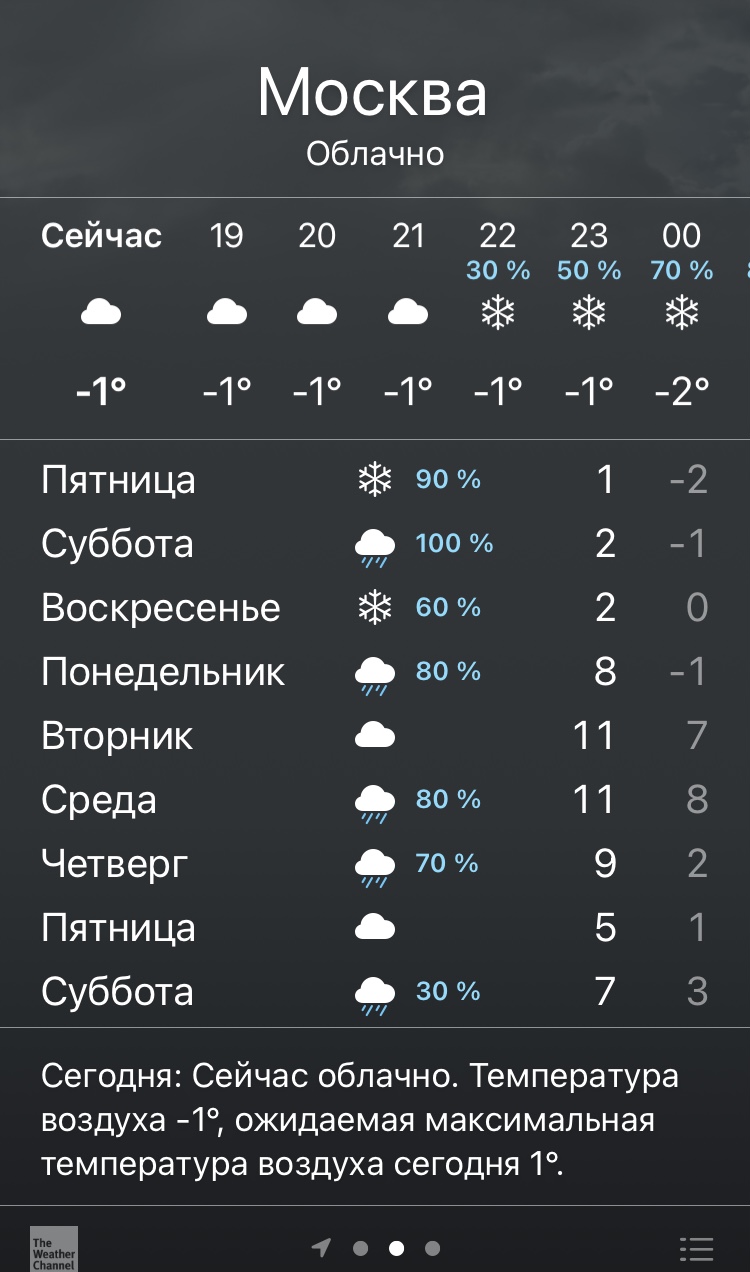Screen dimensions: 750x1272
Task: Tap the page indicator dots
Action: [x=376, y=1248]
